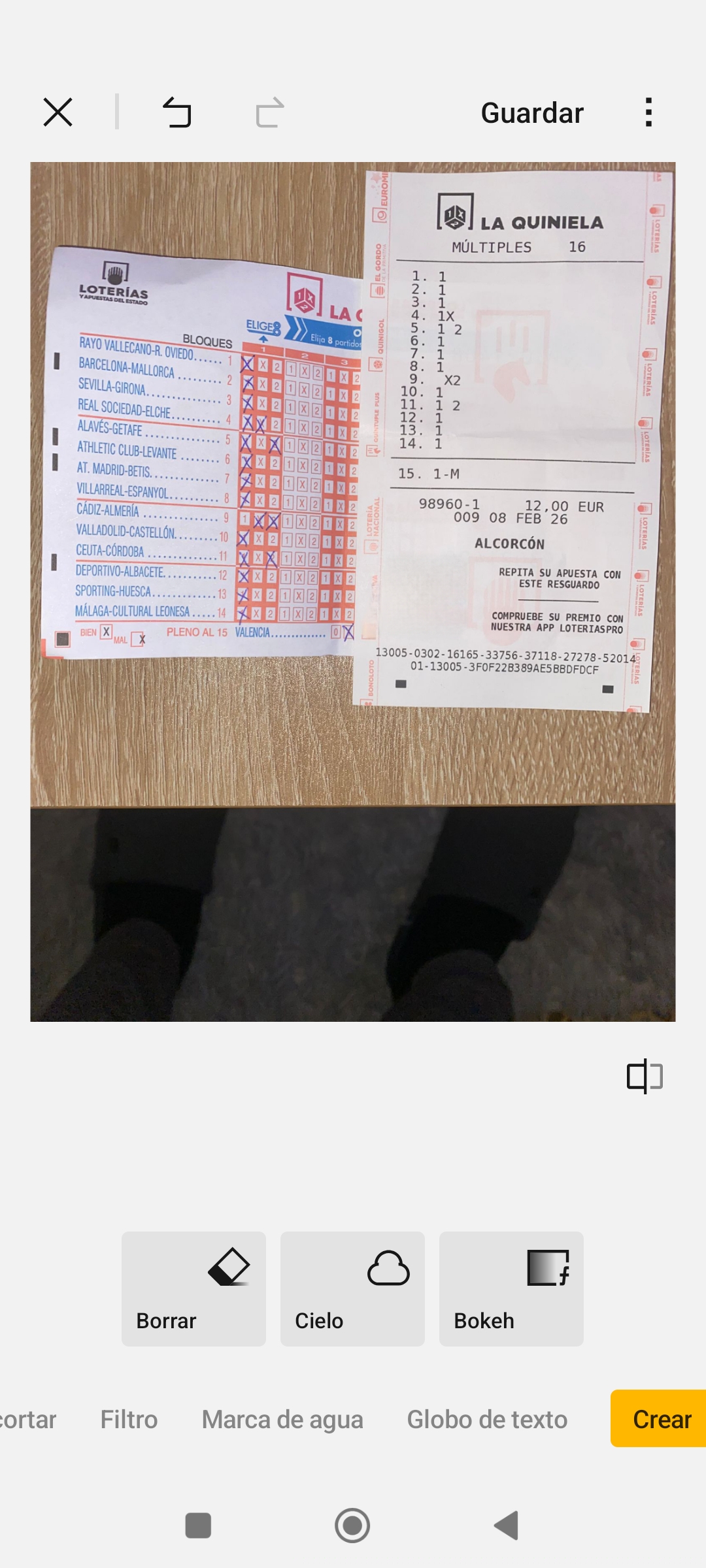Go back with the system back button
This screenshot has width=706, height=1568.
click(x=507, y=1526)
